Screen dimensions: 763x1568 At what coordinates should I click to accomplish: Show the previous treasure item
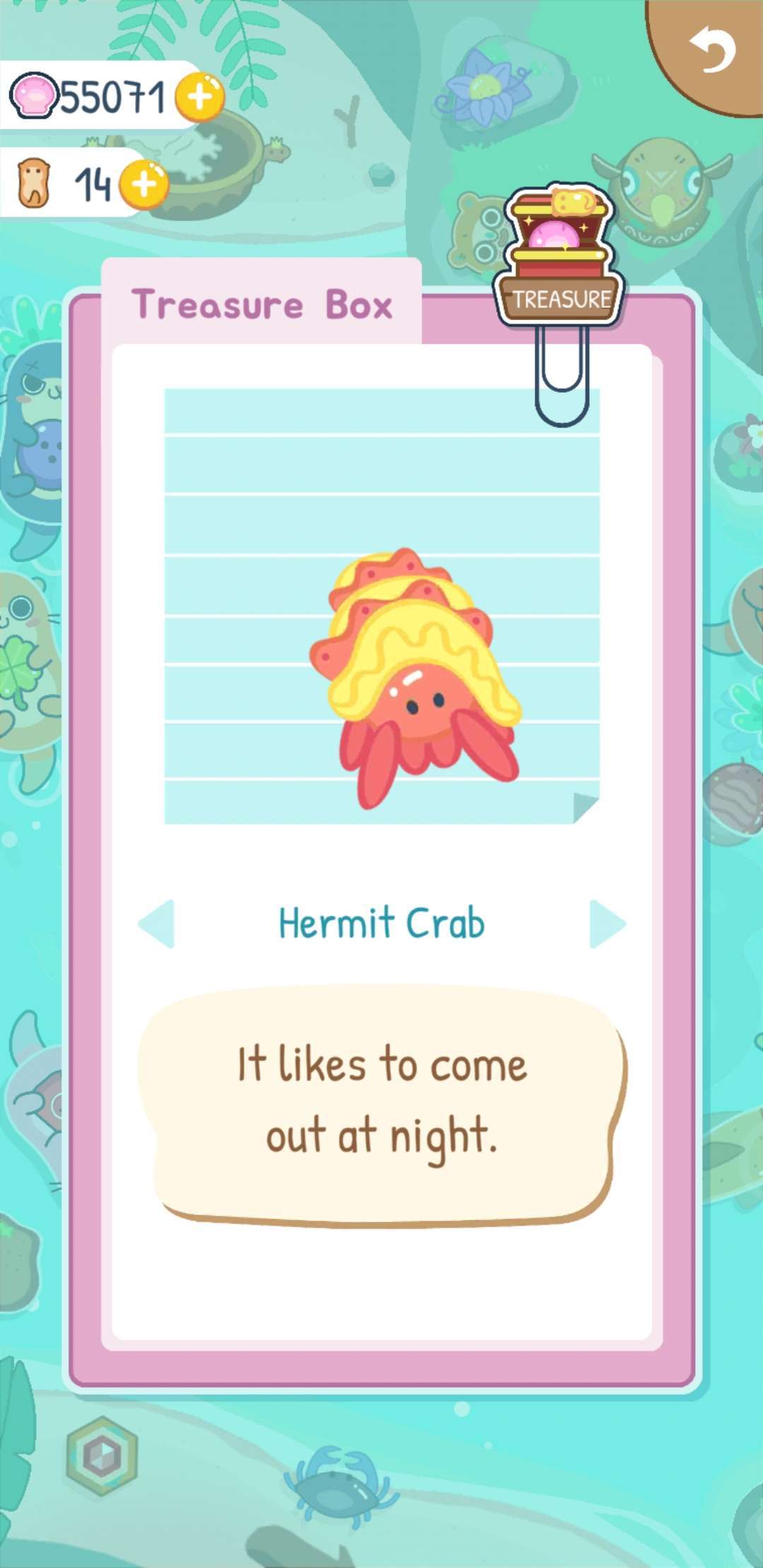tap(156, 923)
